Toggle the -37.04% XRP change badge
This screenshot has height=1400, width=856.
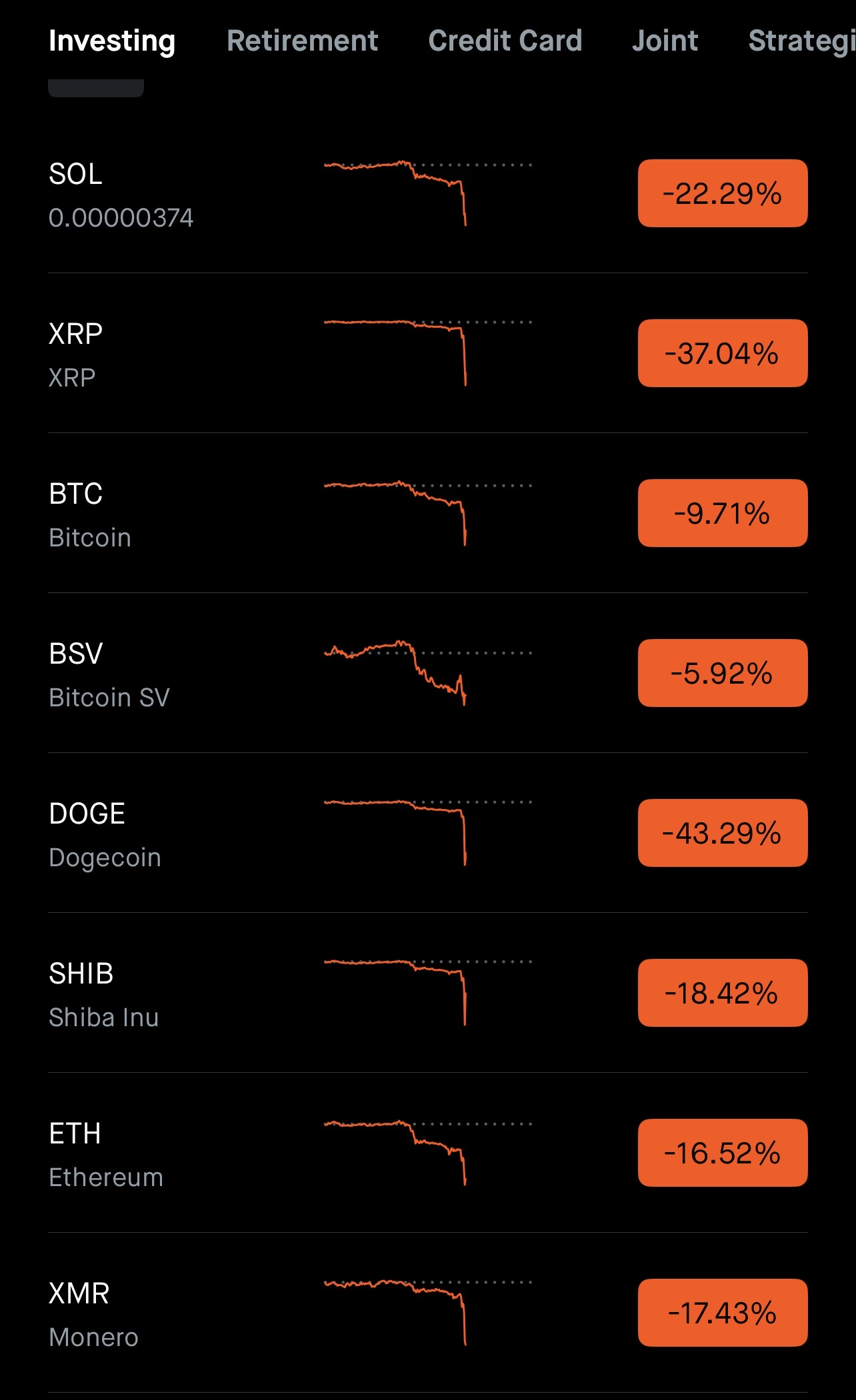pos(722,354)
